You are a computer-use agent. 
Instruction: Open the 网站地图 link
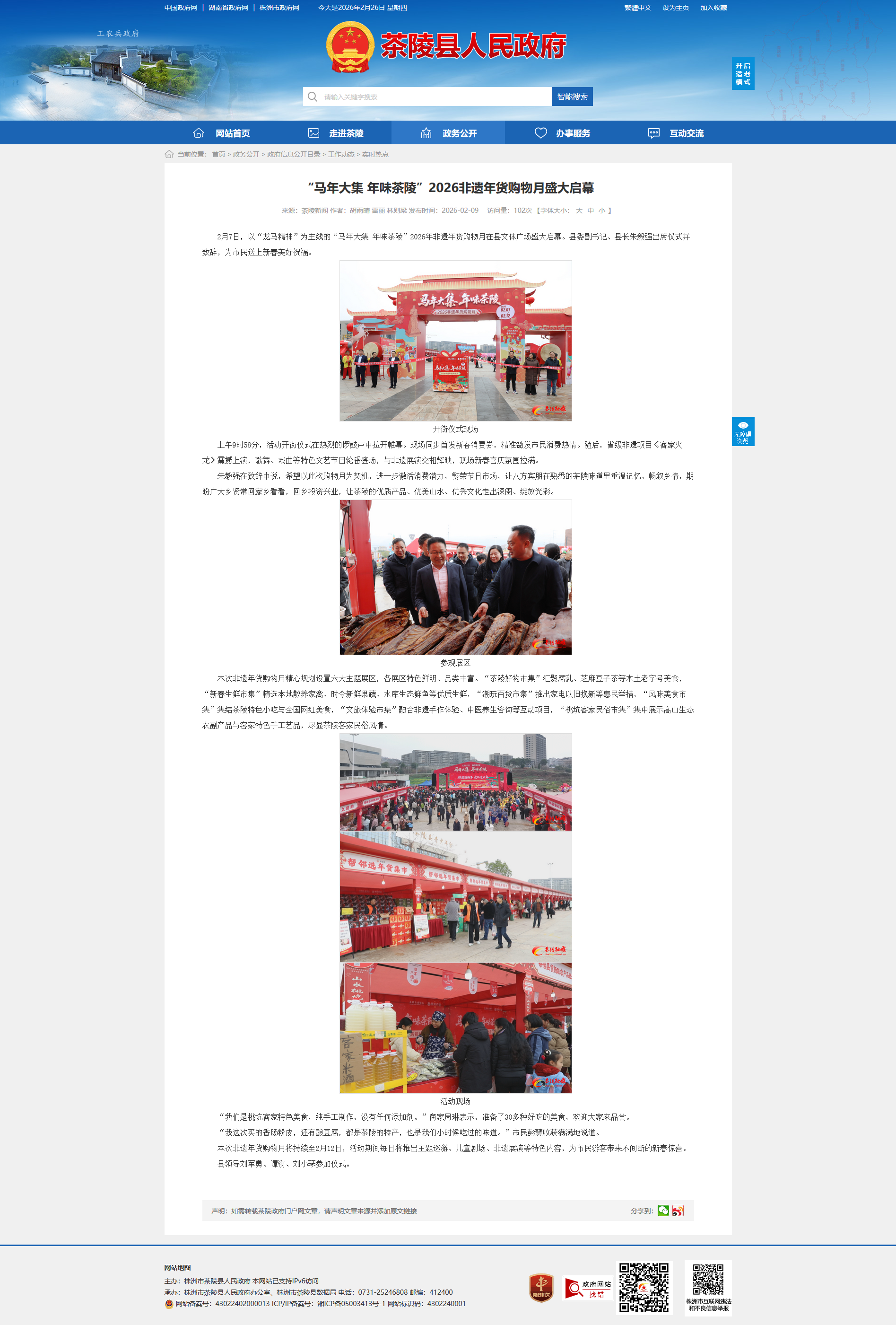[x=177, y=1267]
